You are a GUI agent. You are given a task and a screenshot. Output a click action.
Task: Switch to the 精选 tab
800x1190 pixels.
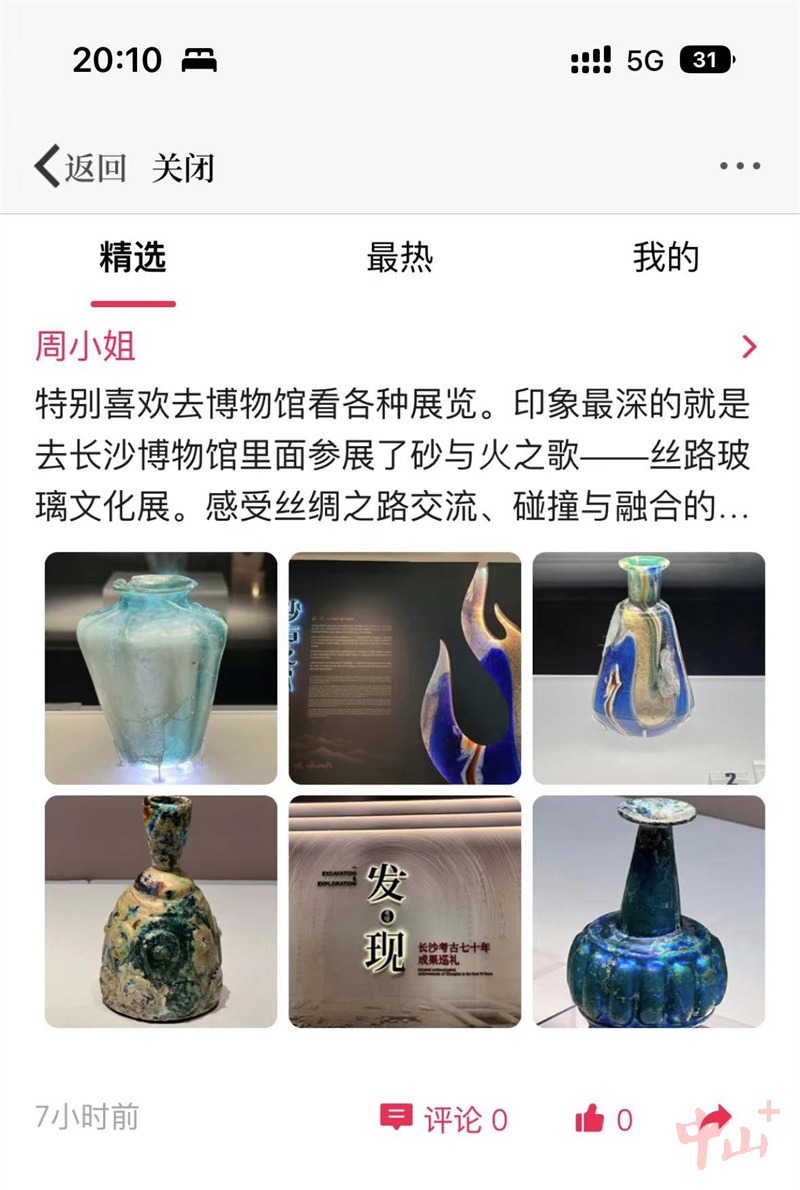click(133, 258)
